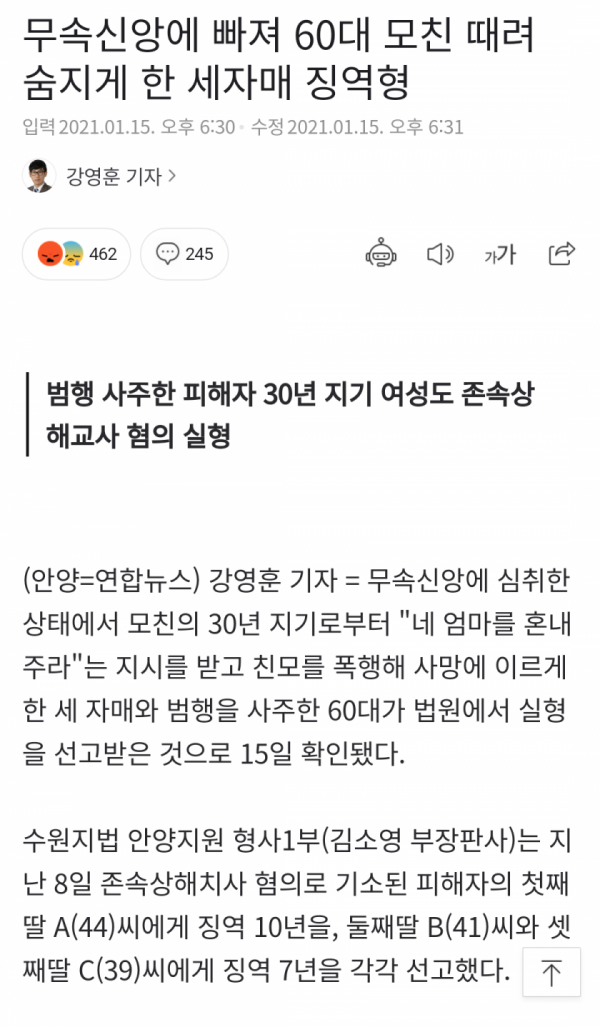Share this article
This screenshot has width=600, height=1027.
click(x=562, y=254)
